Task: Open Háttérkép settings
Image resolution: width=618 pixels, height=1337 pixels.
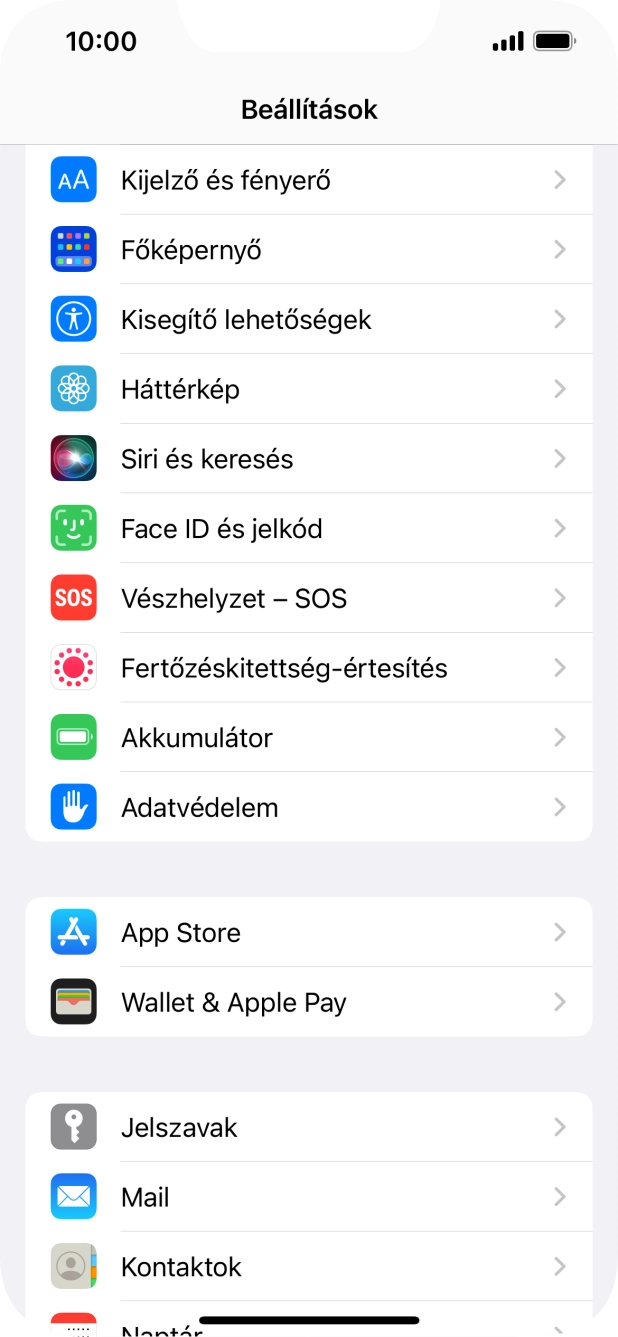Action: tap(308, 389)
